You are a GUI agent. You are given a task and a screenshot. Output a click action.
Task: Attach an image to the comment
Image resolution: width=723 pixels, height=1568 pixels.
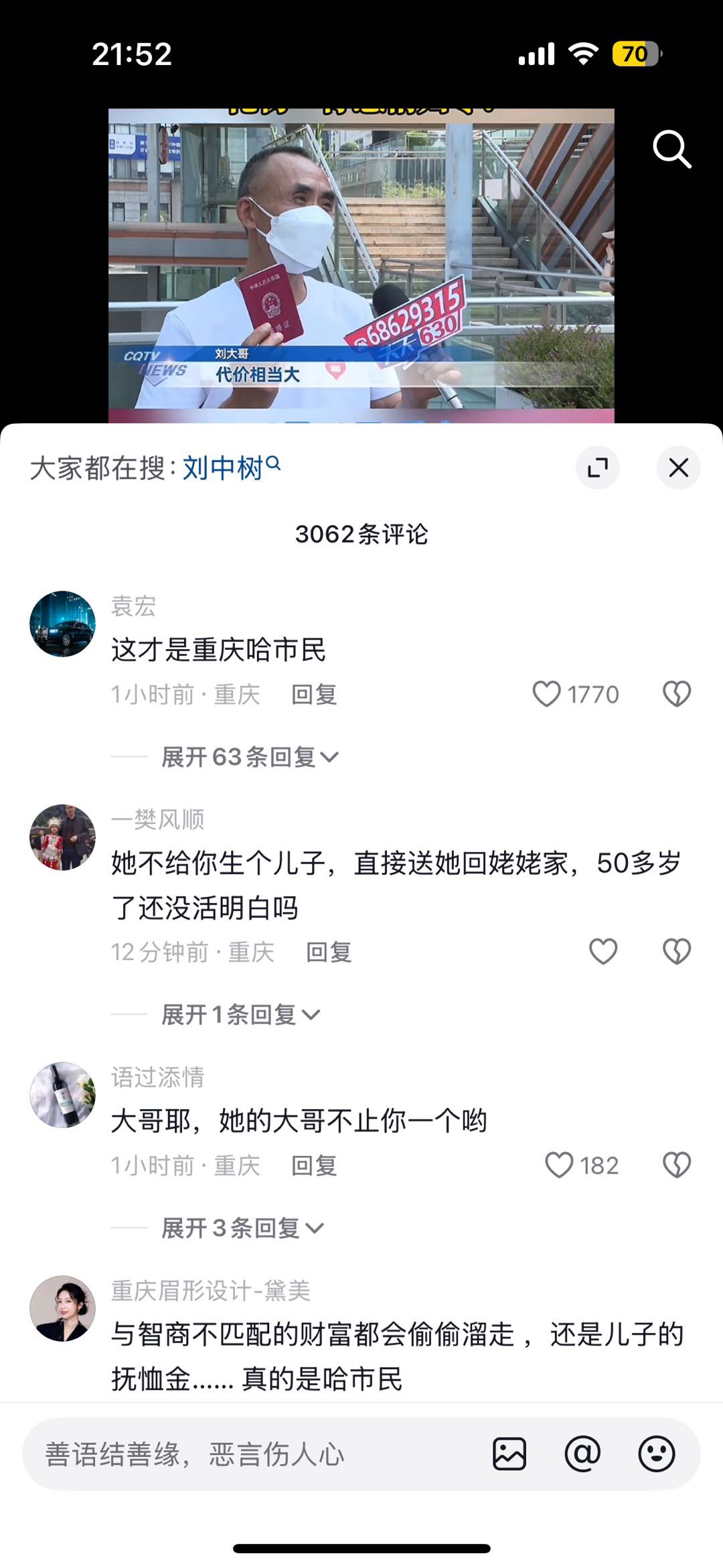coord(509,1453)
